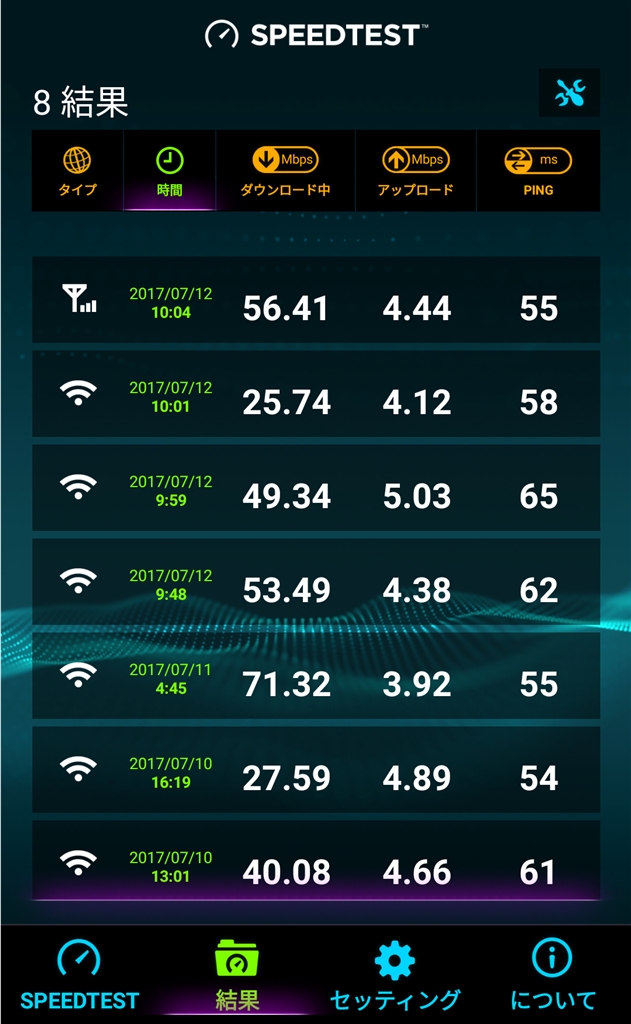Select the 2017/07/10 16:19 result
631x1024 pixels.
316,770
